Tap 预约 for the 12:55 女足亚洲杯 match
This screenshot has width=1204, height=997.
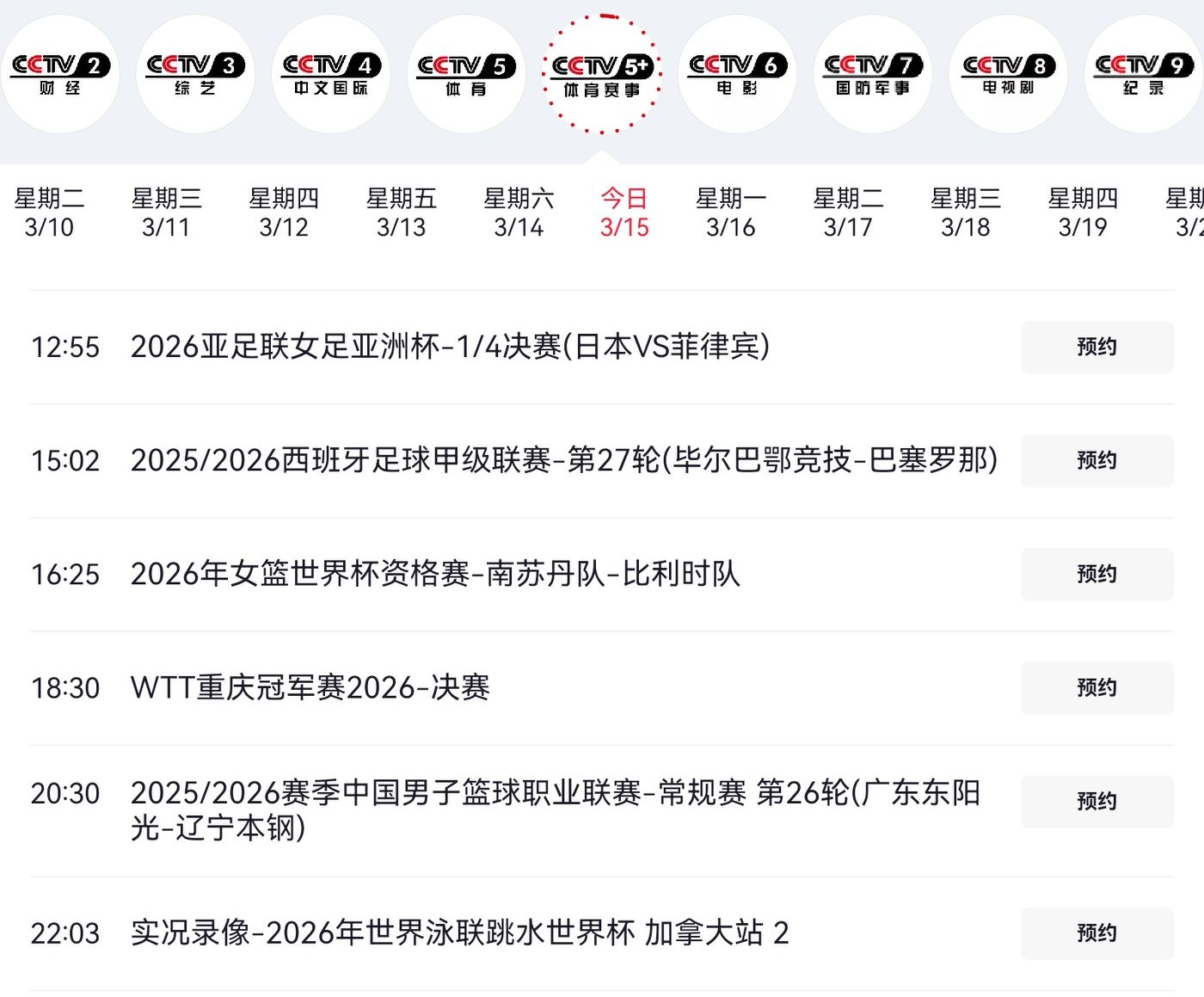coord(1096,347)
